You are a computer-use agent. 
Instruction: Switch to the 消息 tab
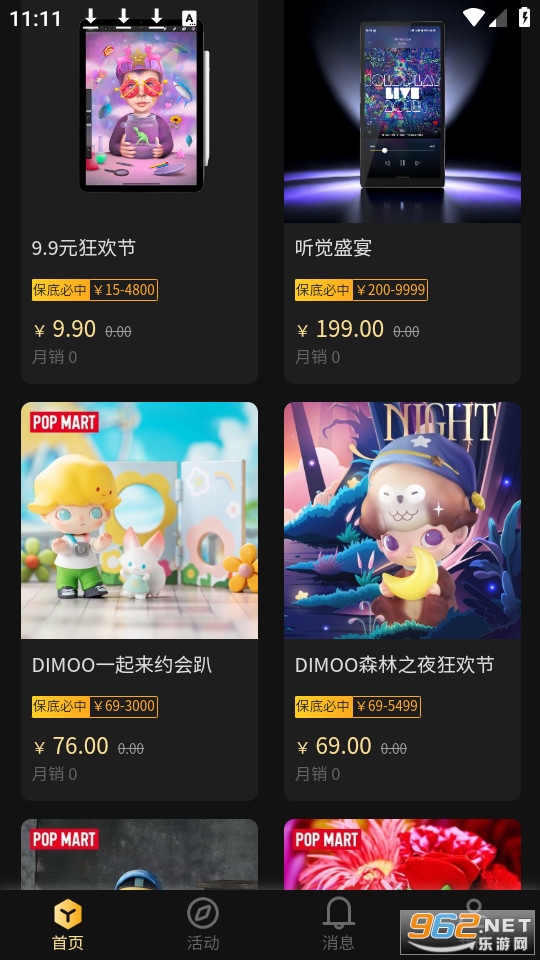[x=338, y=925]
